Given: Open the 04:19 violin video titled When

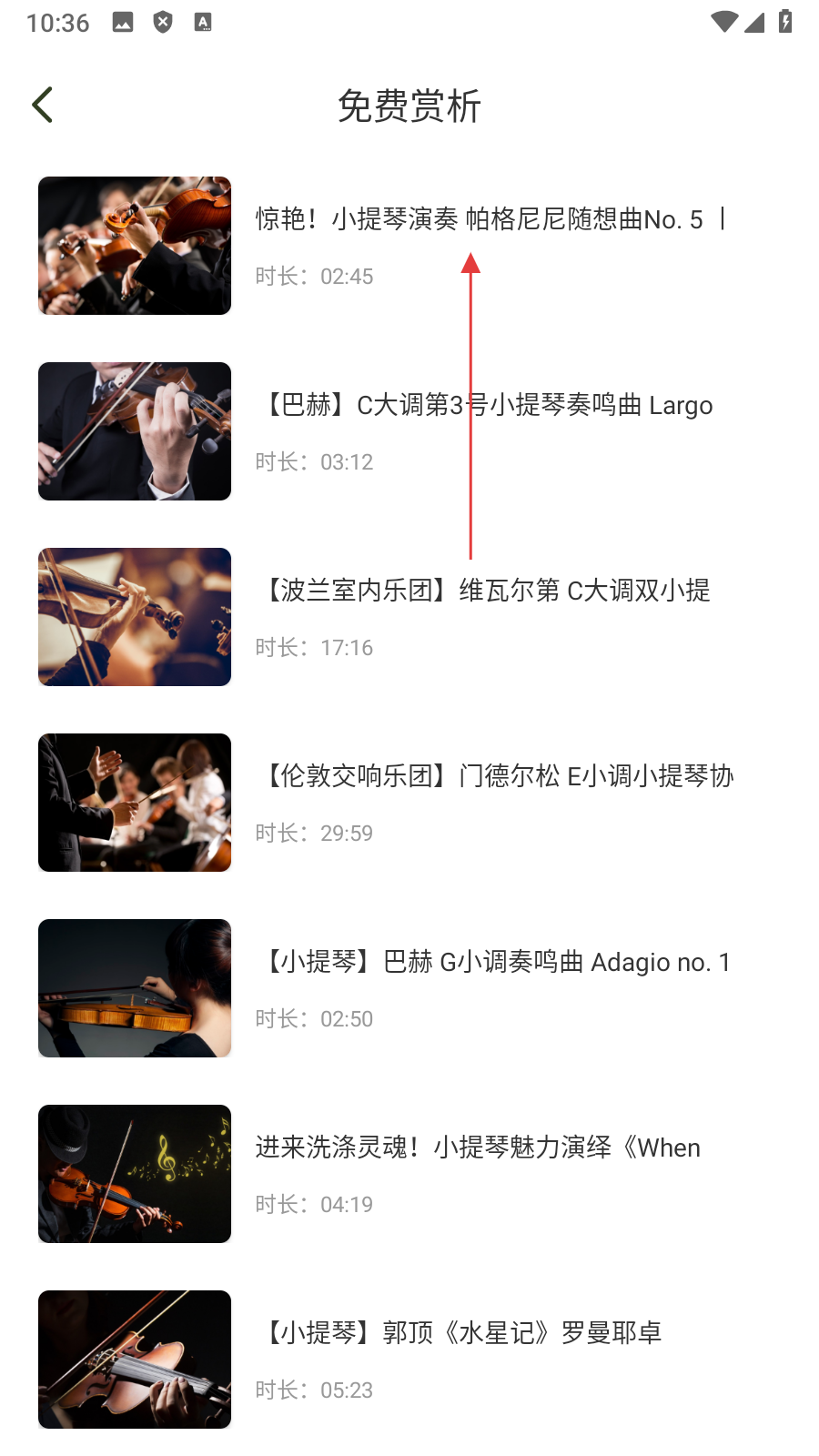Looking at the screenshot, I should (x=409, y=1174).
